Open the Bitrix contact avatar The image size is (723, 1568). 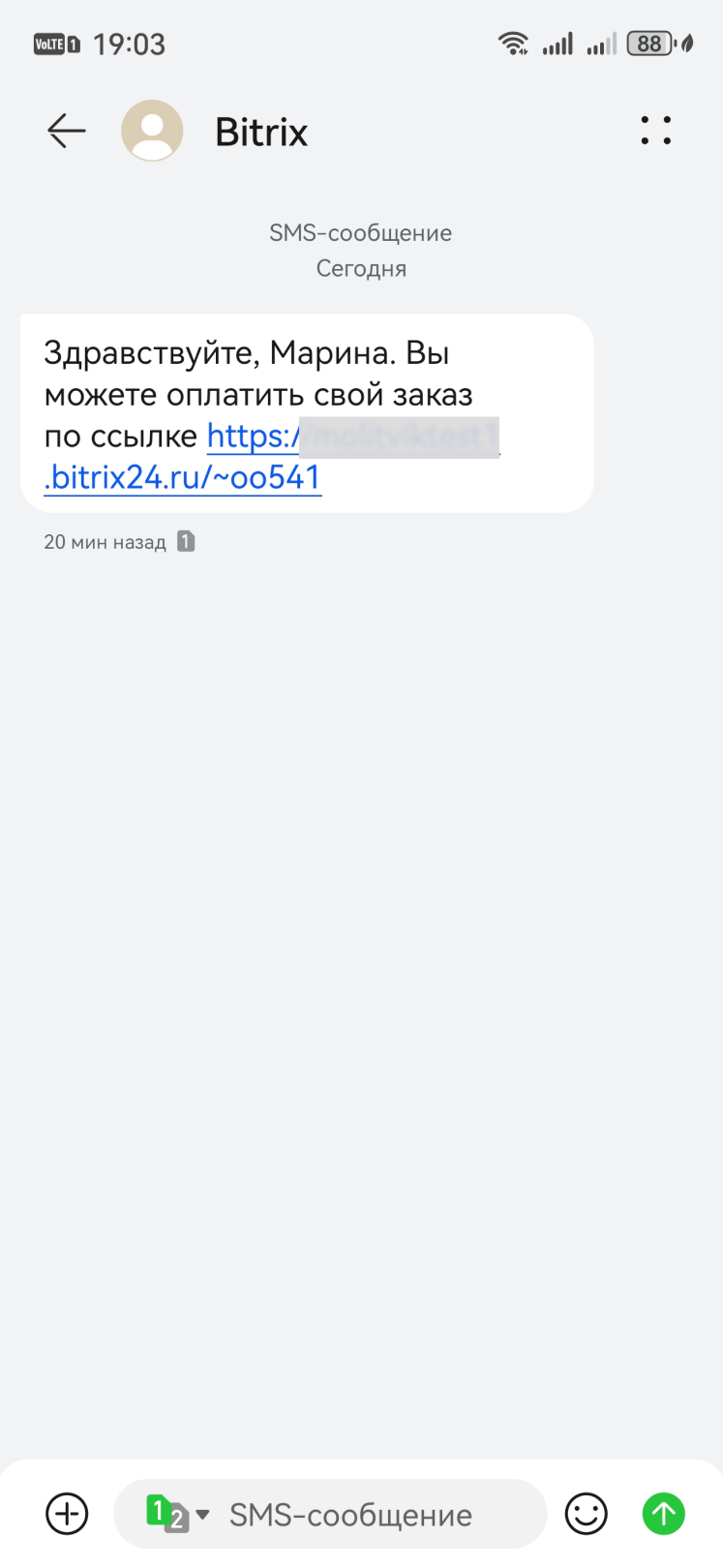(x=152, y=131)
